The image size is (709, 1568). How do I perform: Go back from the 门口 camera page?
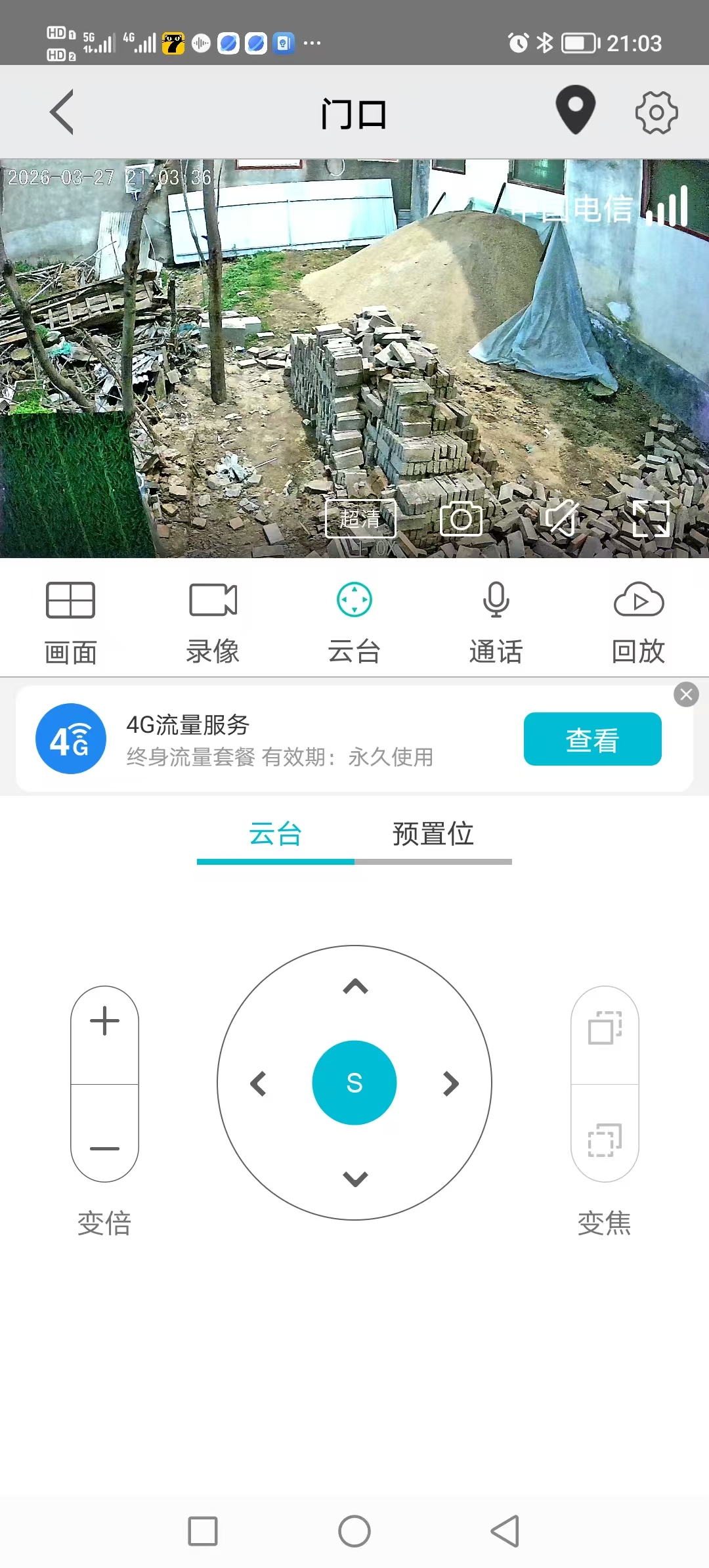[62, 112]
